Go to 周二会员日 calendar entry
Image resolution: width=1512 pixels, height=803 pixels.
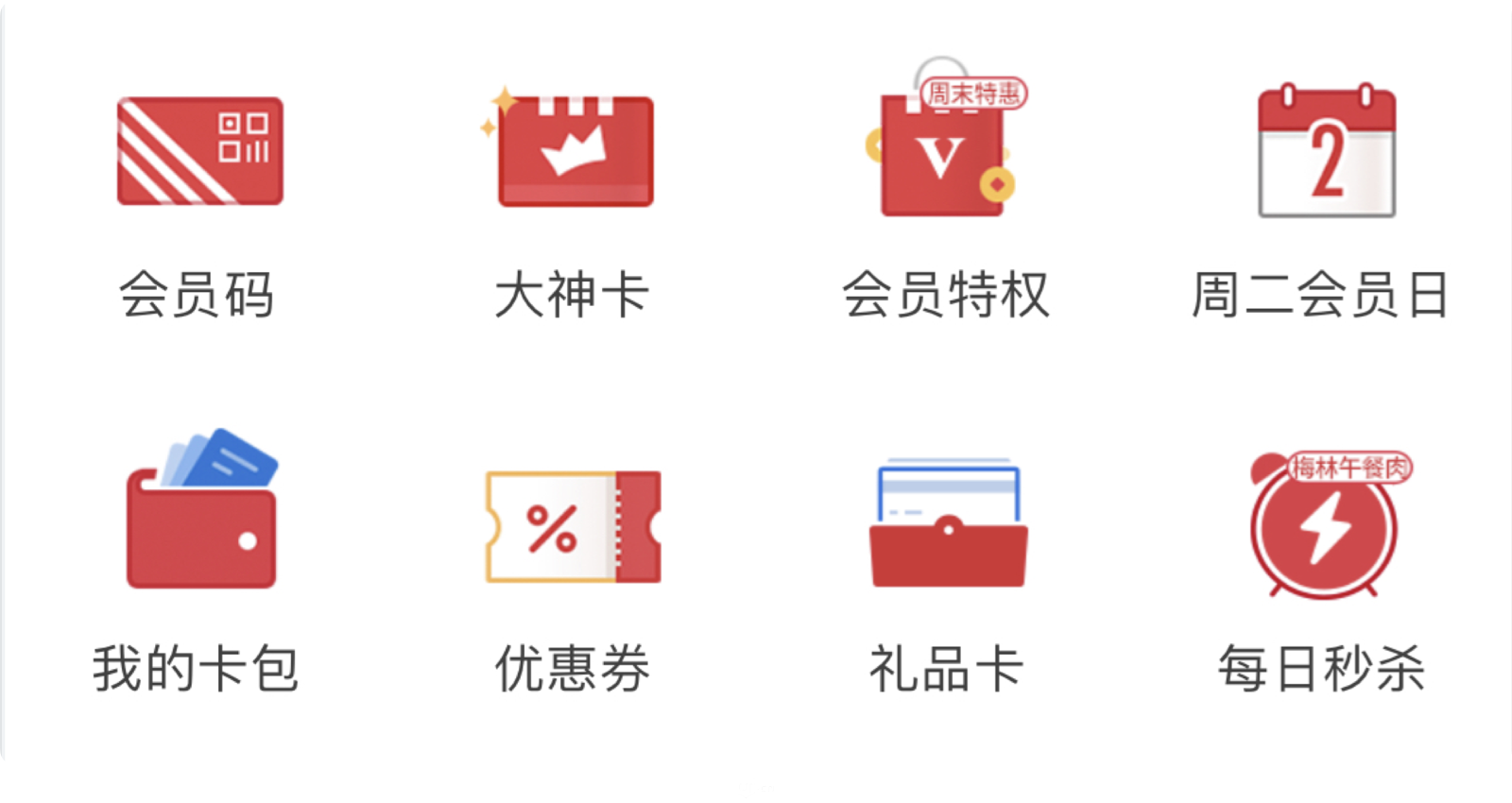click(1326, 153)
